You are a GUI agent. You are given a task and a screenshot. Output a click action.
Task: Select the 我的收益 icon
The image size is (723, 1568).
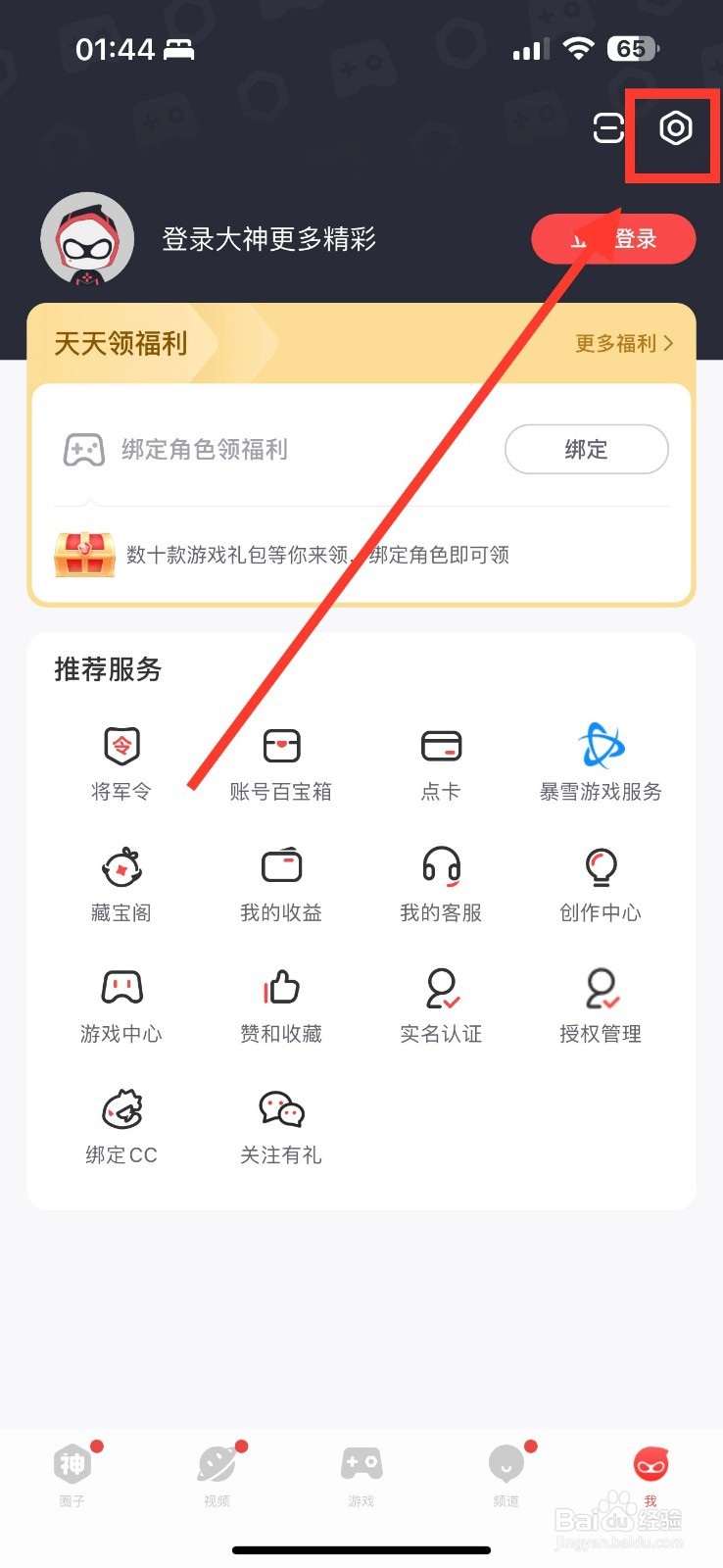coord(280,867)
